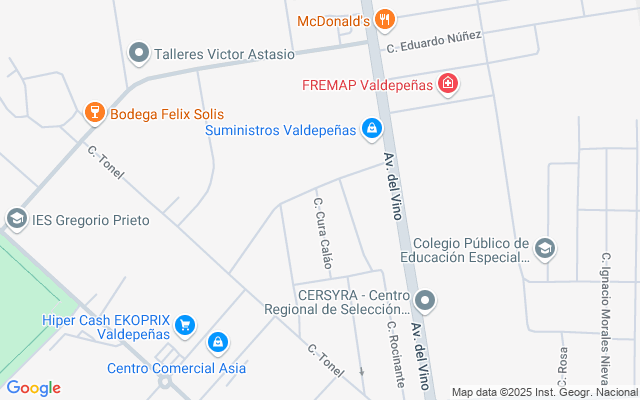Open the McDonald's restaurant marker
This screenshot has width=640, height=400.
384,19
